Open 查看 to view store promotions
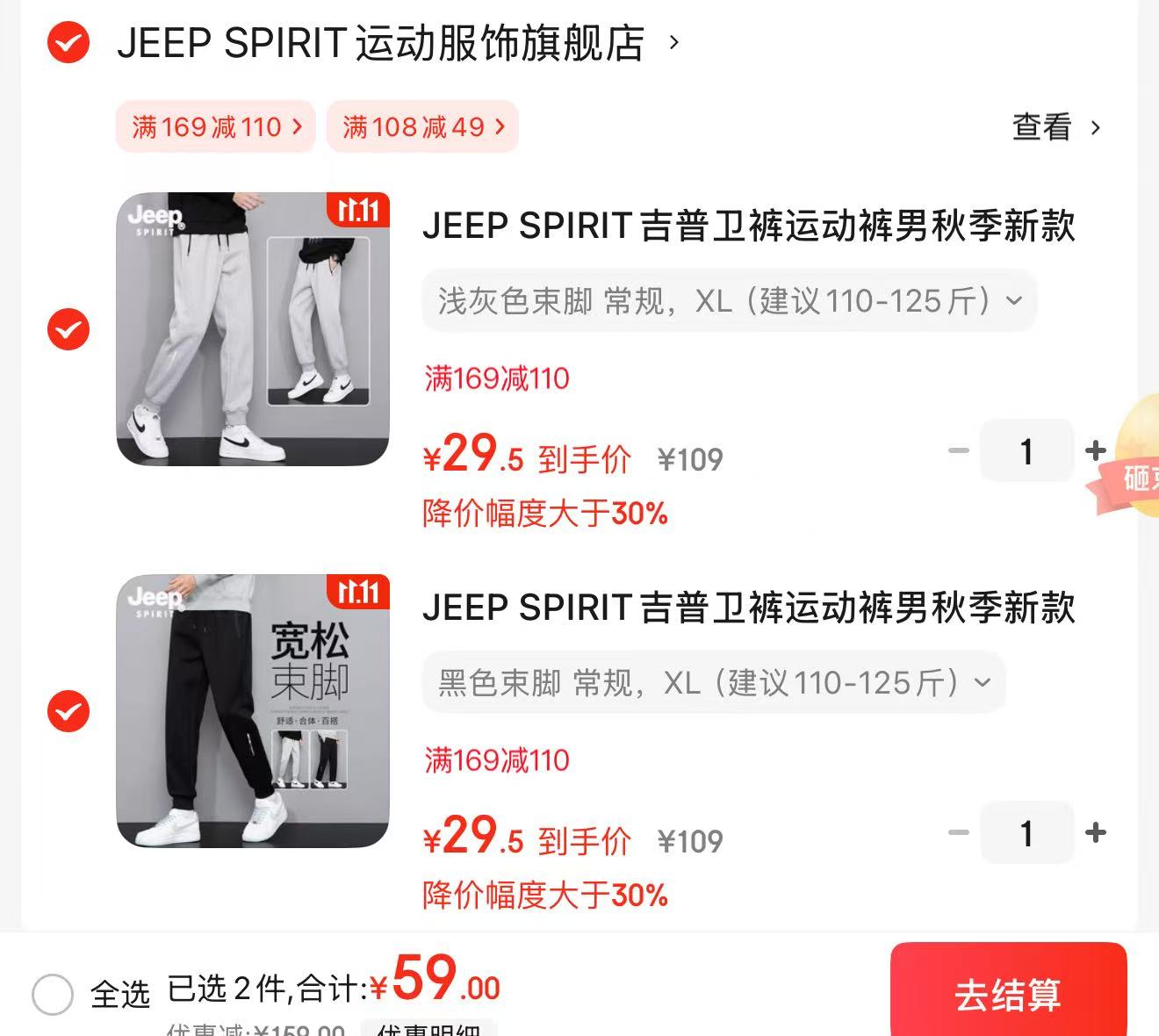1159x1036 pixels. tap(1055, 128)
